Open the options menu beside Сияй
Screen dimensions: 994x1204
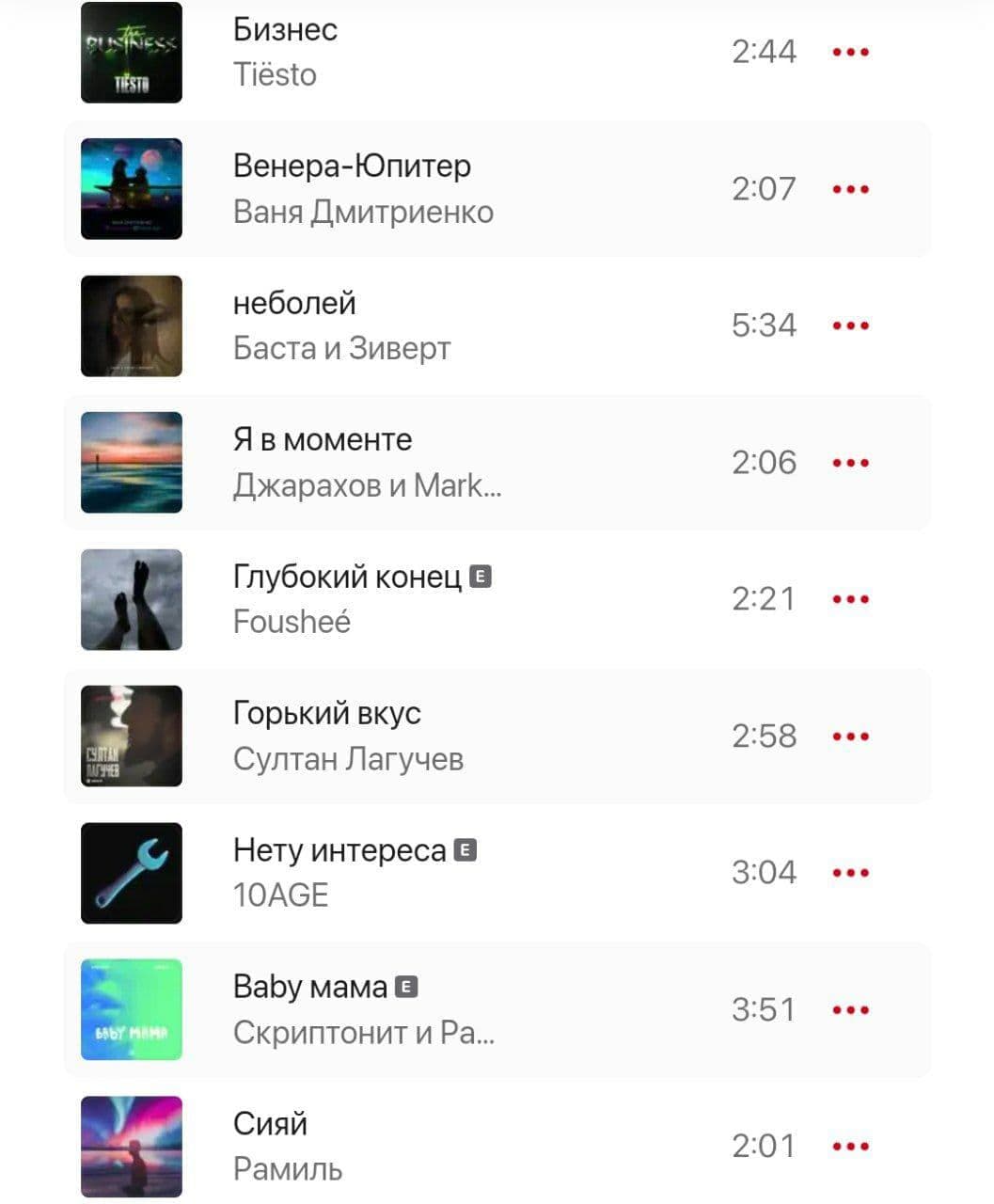(x=849, y=1146)
